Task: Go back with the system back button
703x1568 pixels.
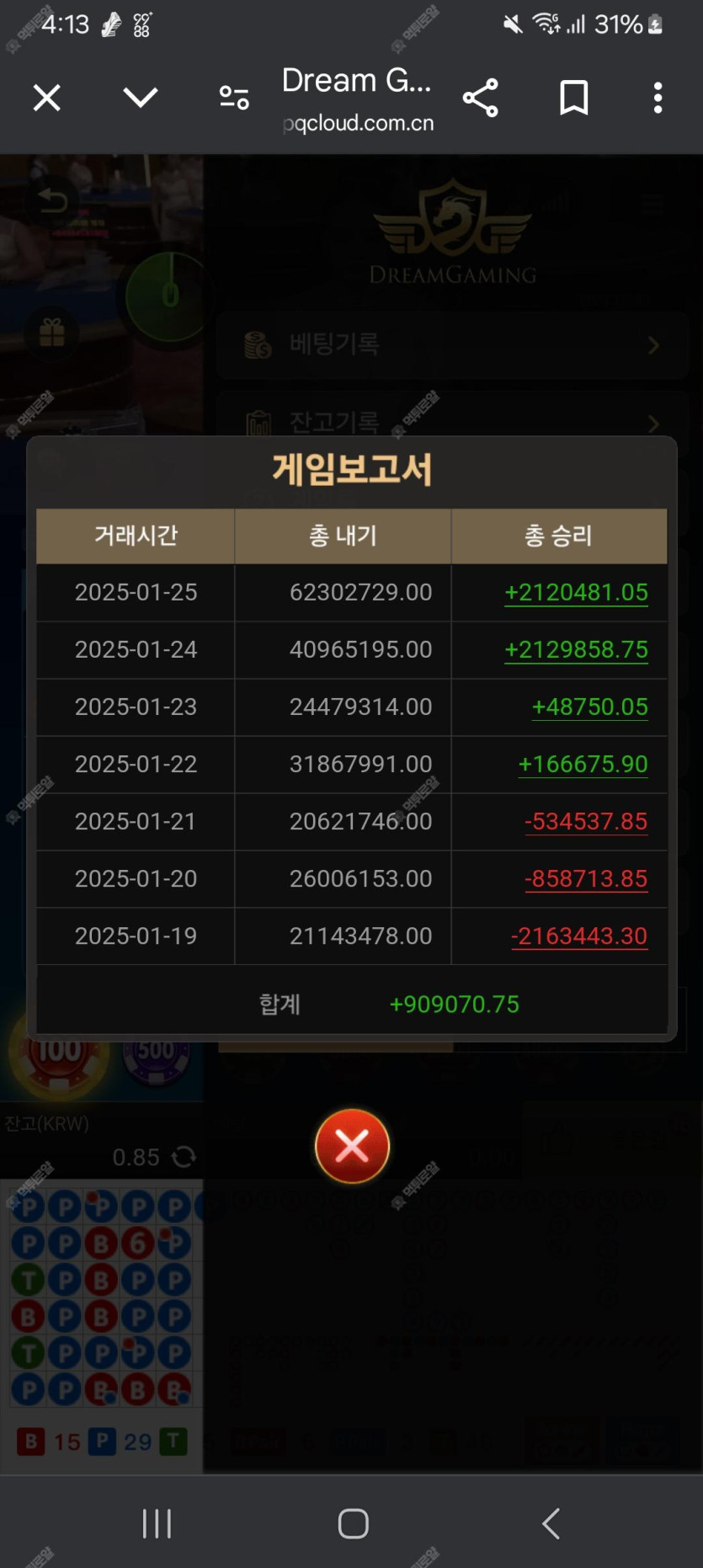Action: [x=551, y=1523]
